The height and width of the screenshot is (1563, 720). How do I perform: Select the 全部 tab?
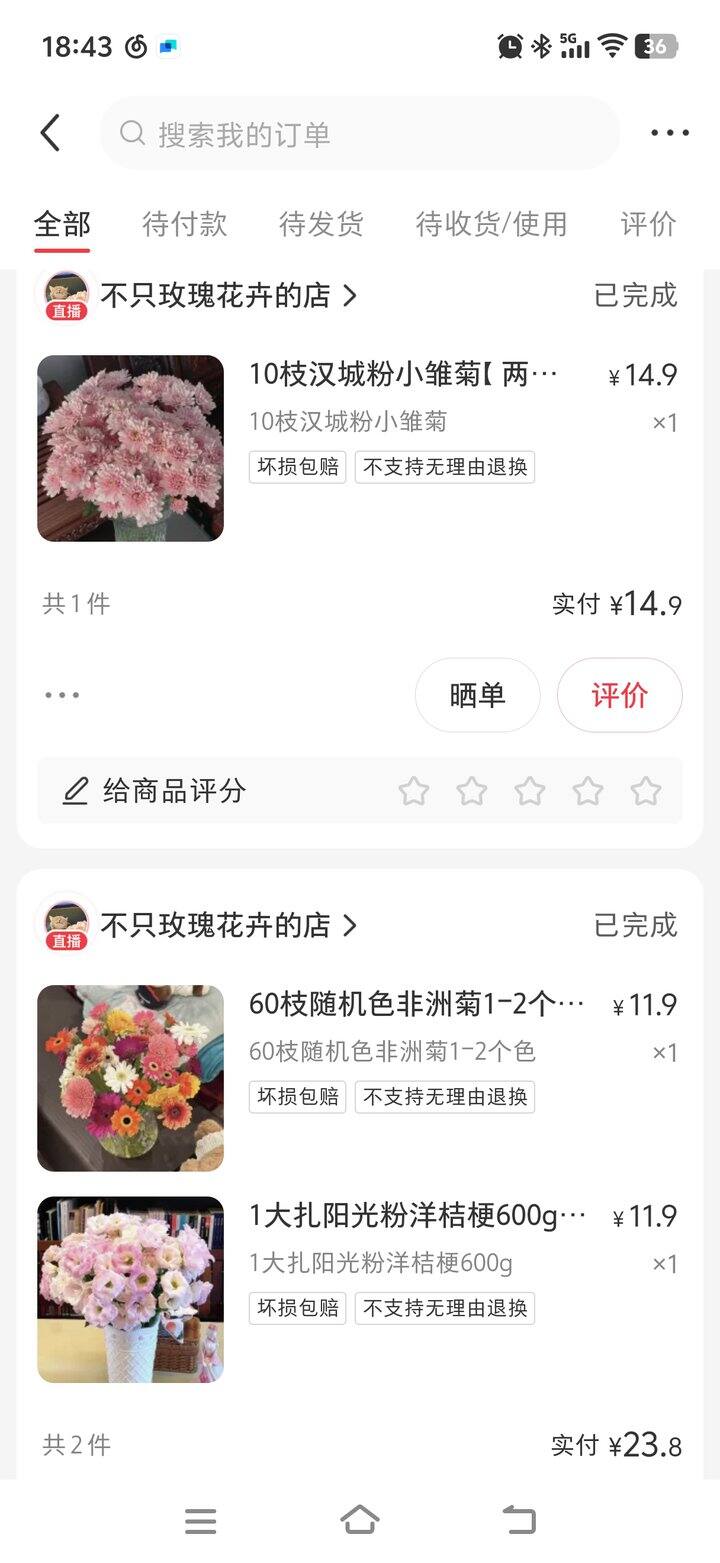[62, 224]
